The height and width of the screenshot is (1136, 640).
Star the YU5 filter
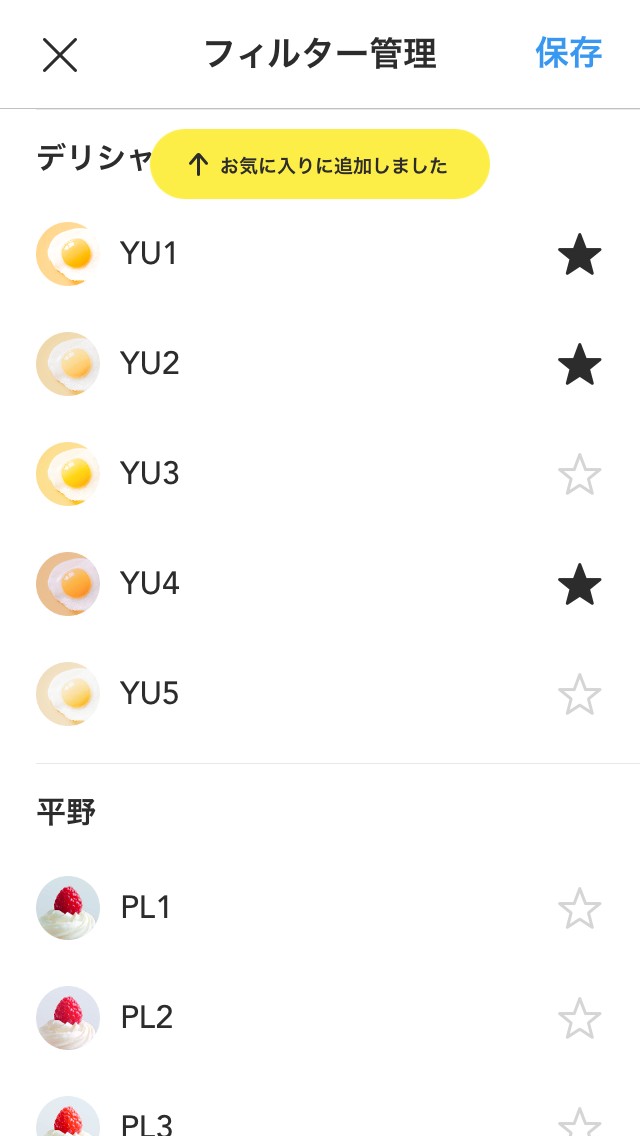click(x=579, y=694)
